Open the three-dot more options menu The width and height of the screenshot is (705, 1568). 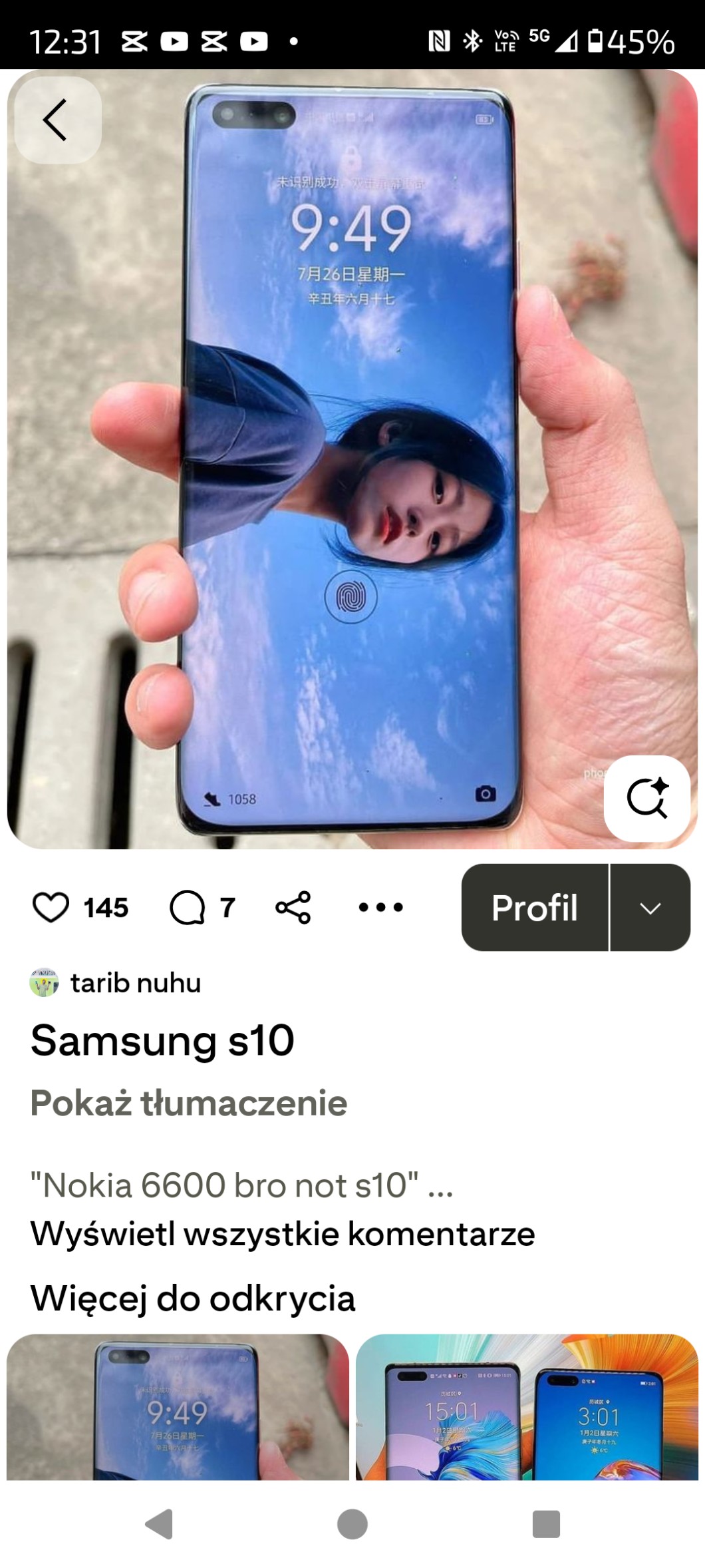pyautogui.click(x=380, y=908)
